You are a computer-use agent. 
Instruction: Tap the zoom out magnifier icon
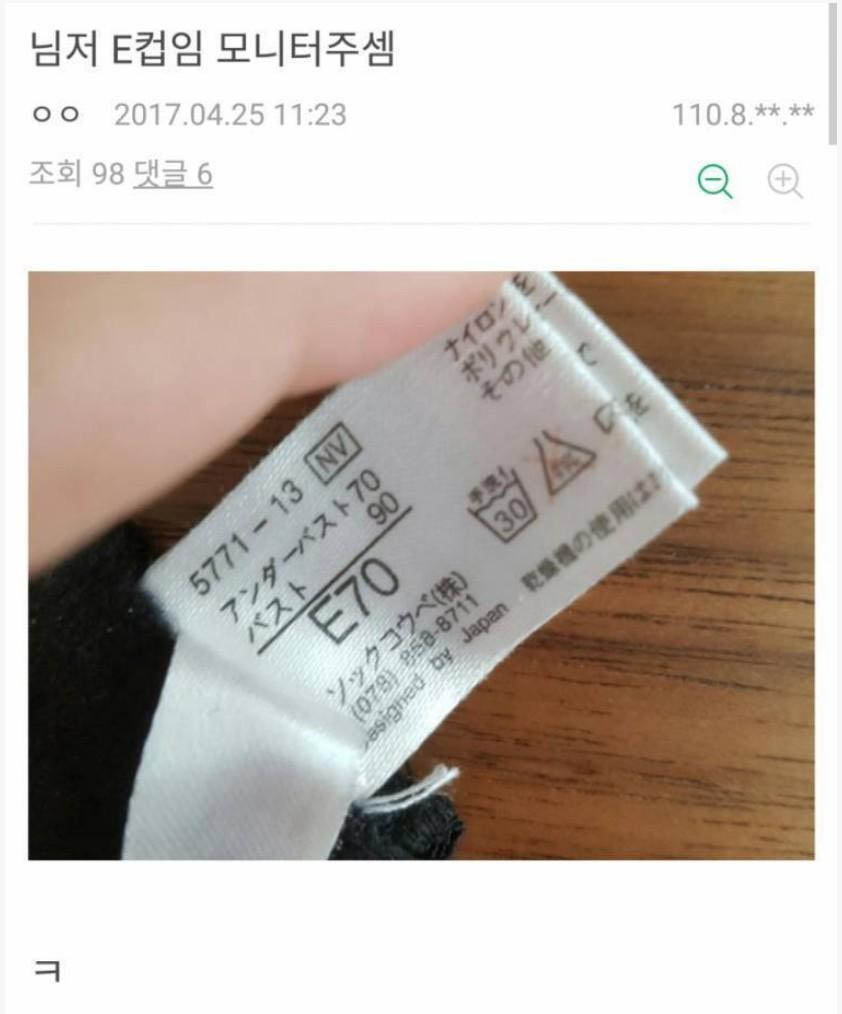(x=715, y=181)
